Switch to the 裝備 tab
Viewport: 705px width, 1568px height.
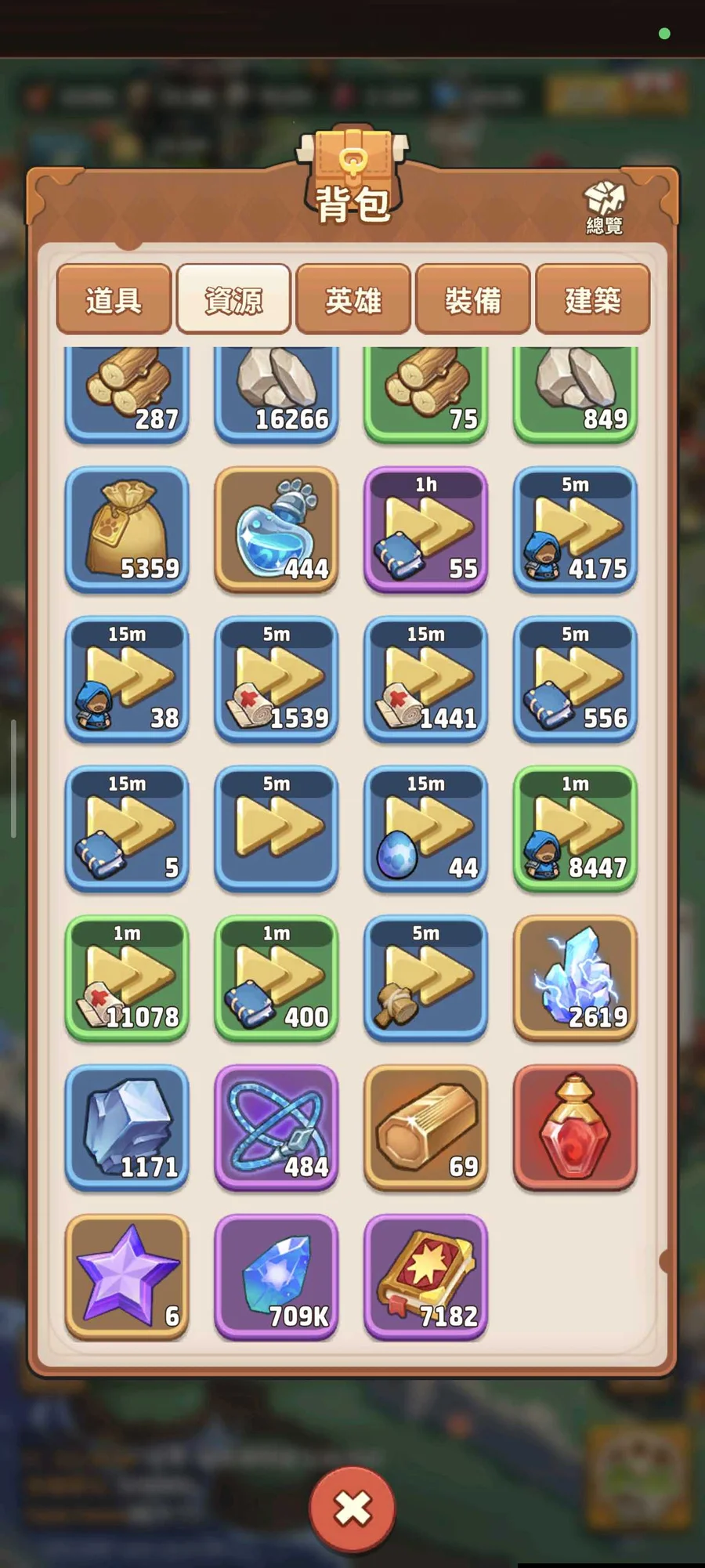point(473,299)
